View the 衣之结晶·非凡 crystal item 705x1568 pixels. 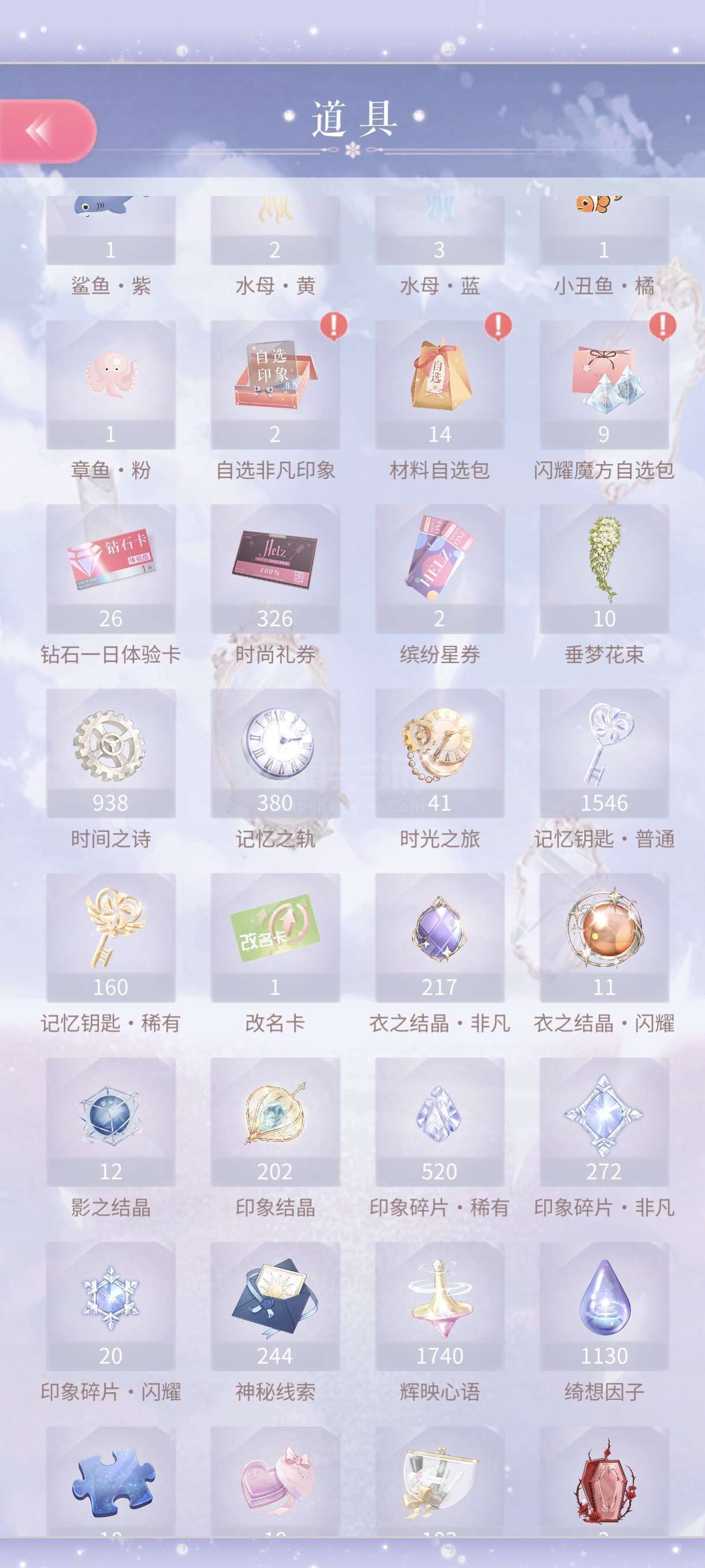click(439, 937)
